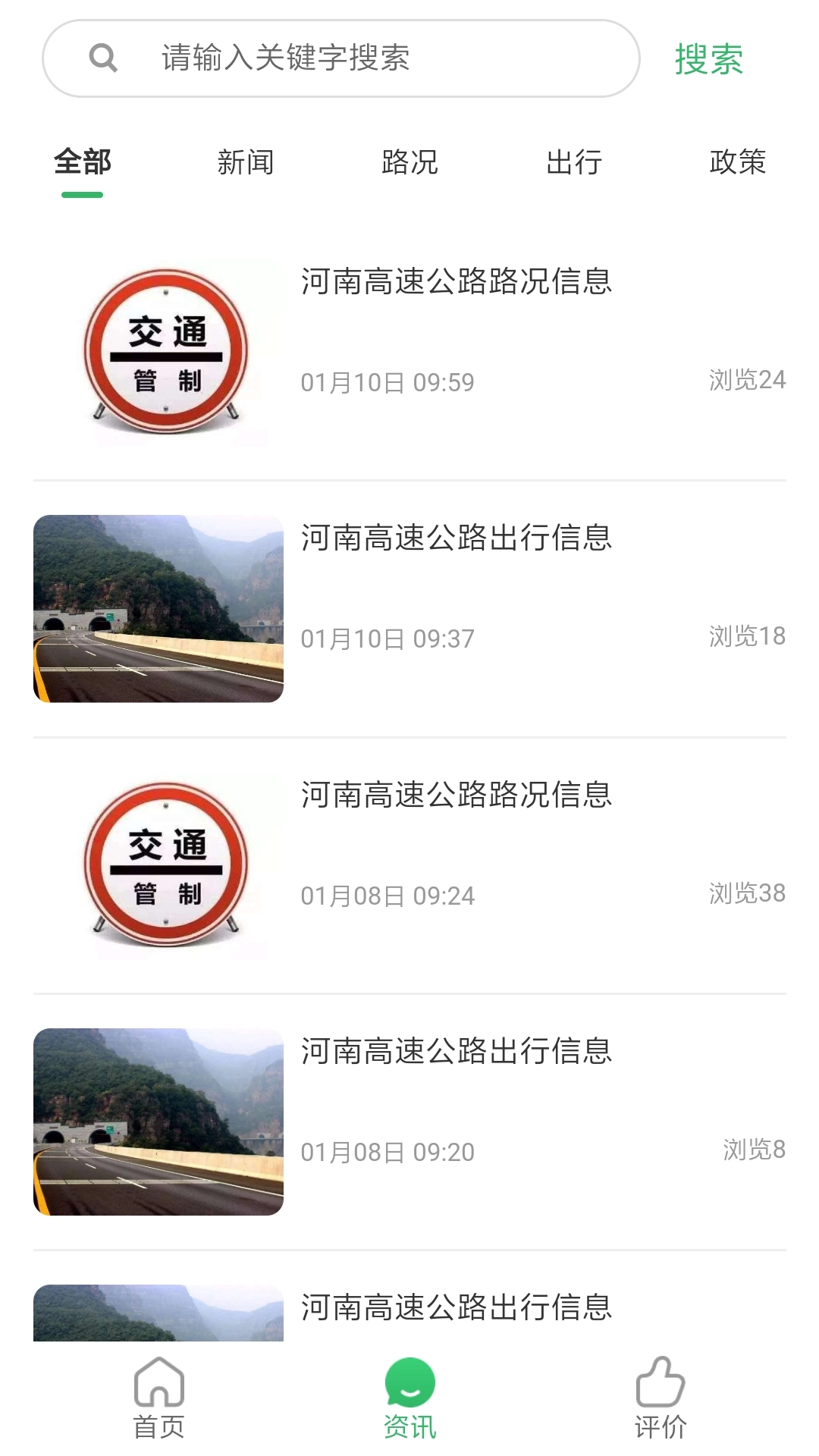Switch to the 路况 road conditions tab

[409, 162]
